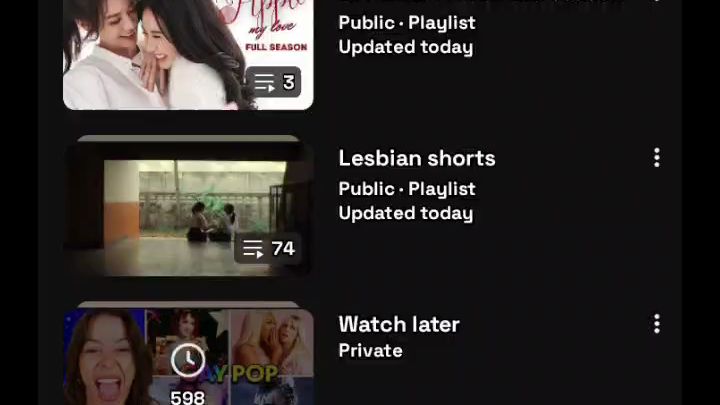Open the Lesbian shorts playlist
720x405 pixels.
click(417, 159)
